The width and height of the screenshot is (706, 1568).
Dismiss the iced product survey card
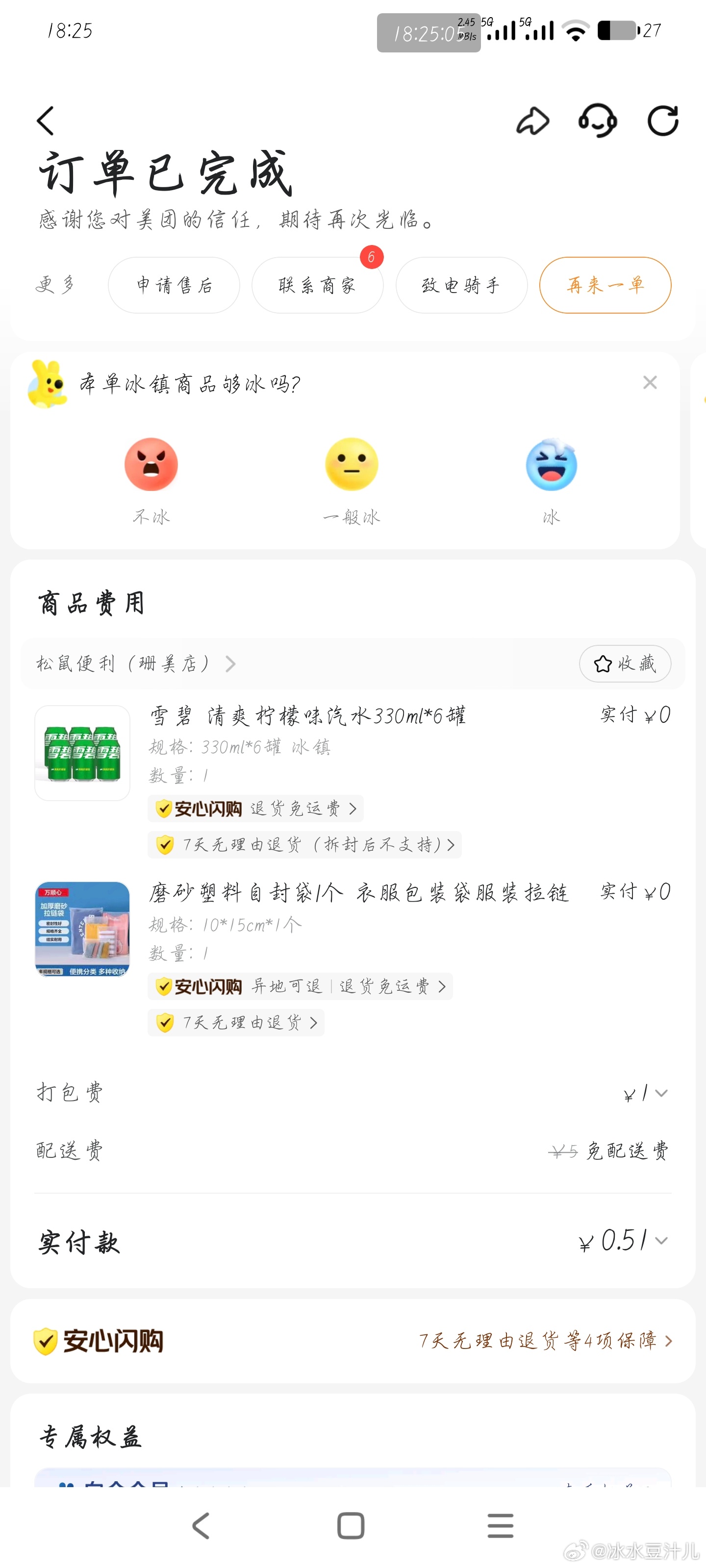point(650,382)
